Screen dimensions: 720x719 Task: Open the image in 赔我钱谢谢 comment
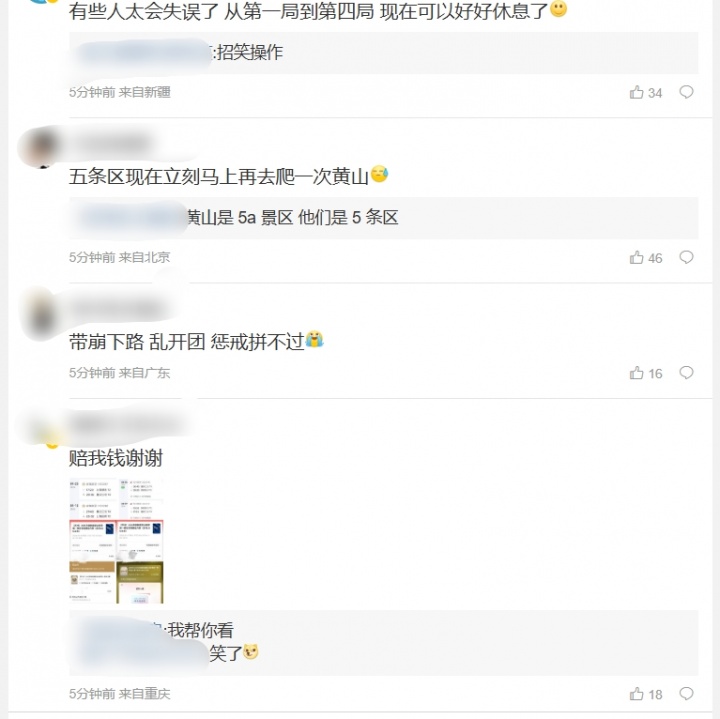coord(116,541)
